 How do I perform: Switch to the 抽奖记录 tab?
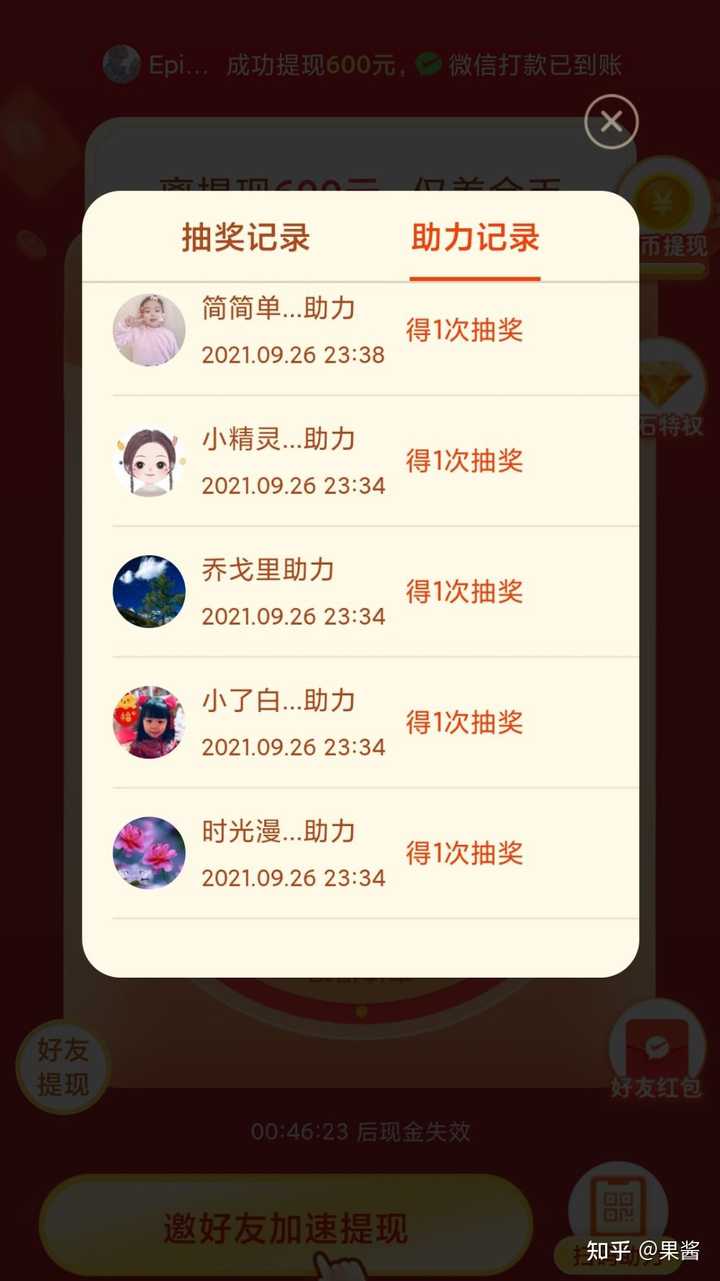point(246,238)
